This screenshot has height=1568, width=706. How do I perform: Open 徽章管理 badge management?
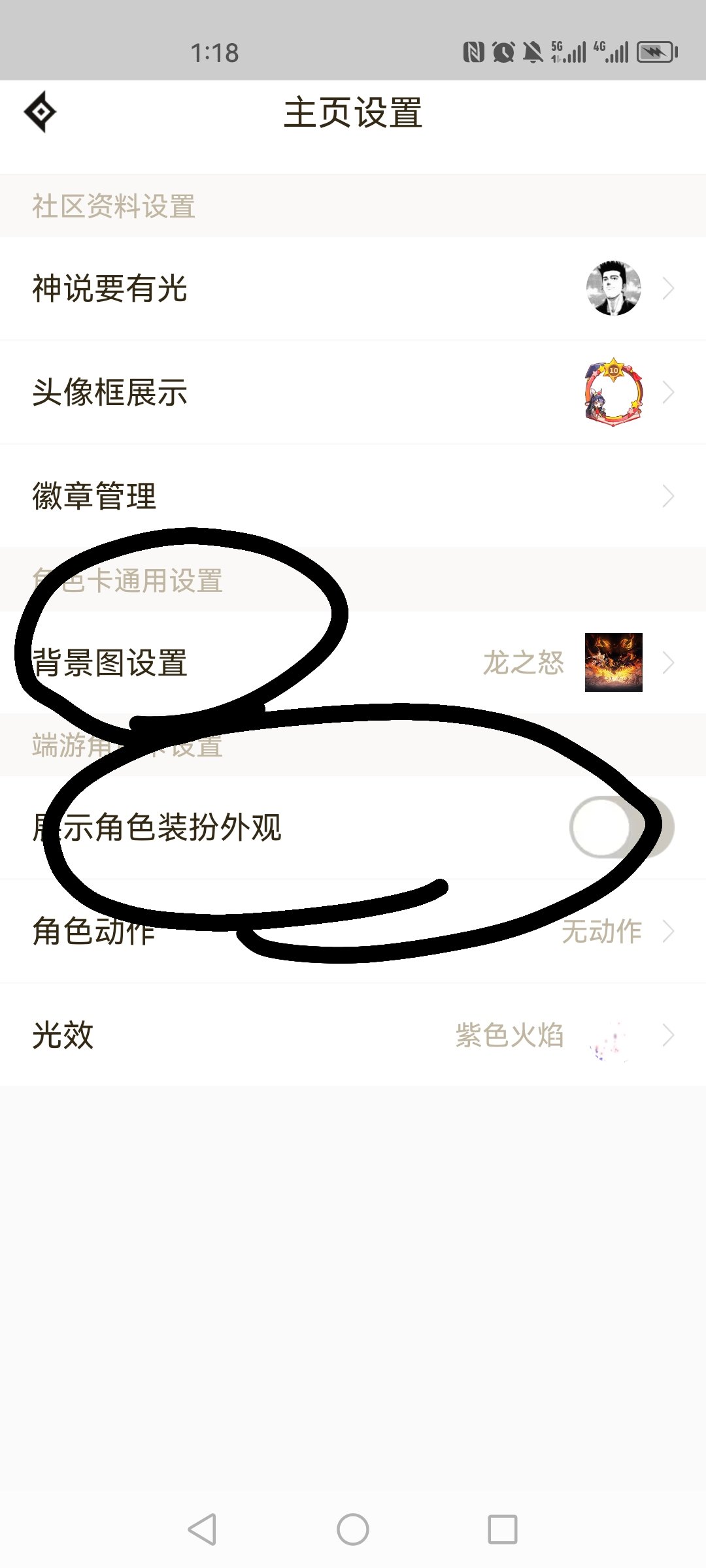pos(353,496)
